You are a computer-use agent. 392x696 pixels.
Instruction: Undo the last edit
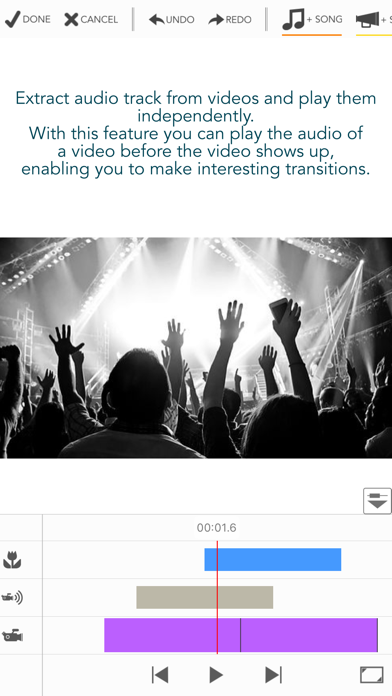point(171,20)
